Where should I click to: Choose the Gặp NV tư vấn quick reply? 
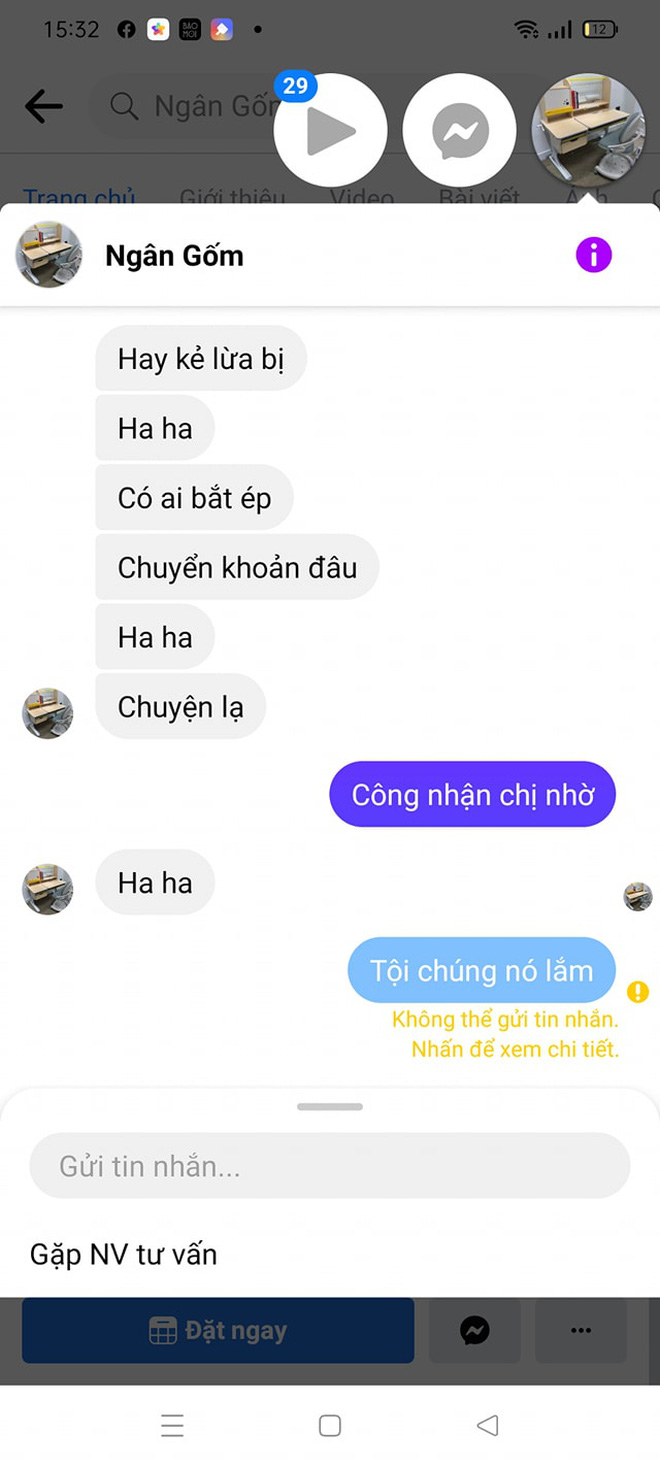(x=124, y=1254)
